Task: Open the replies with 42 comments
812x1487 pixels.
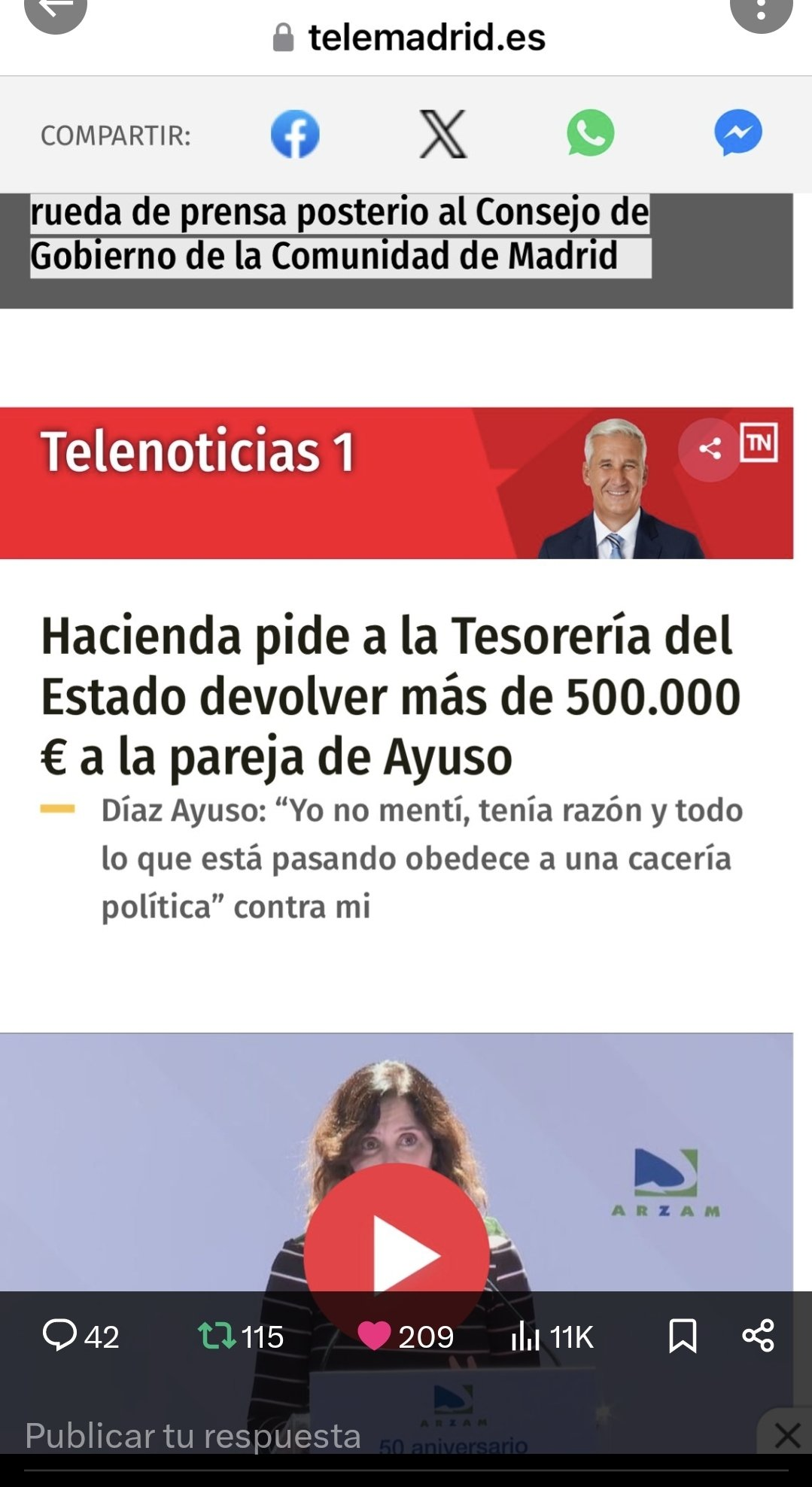Action: [x=80, y=1336]
